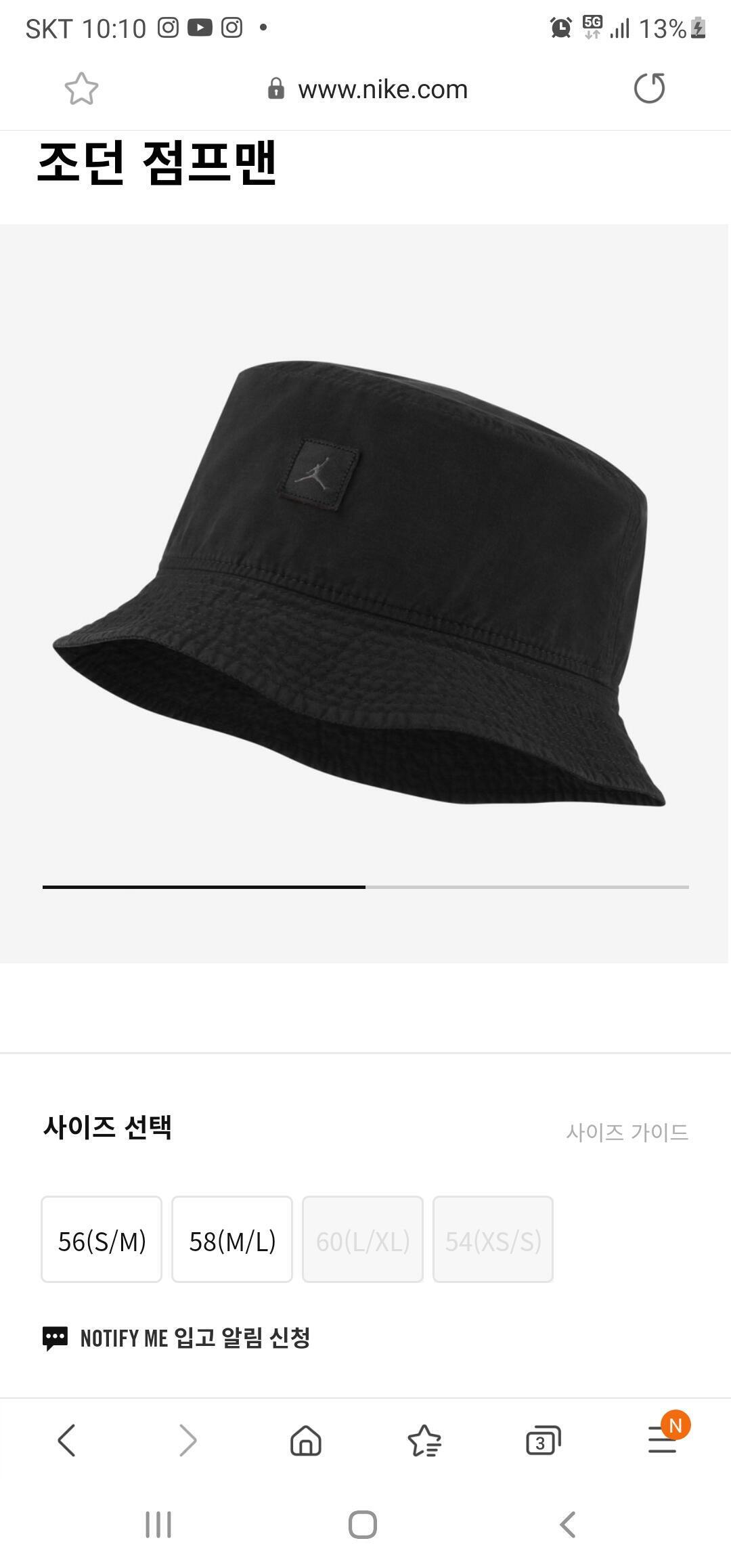Open recent apps from navigation bar
Viewport: 731px width, 1568px height.
point(158,1525)
